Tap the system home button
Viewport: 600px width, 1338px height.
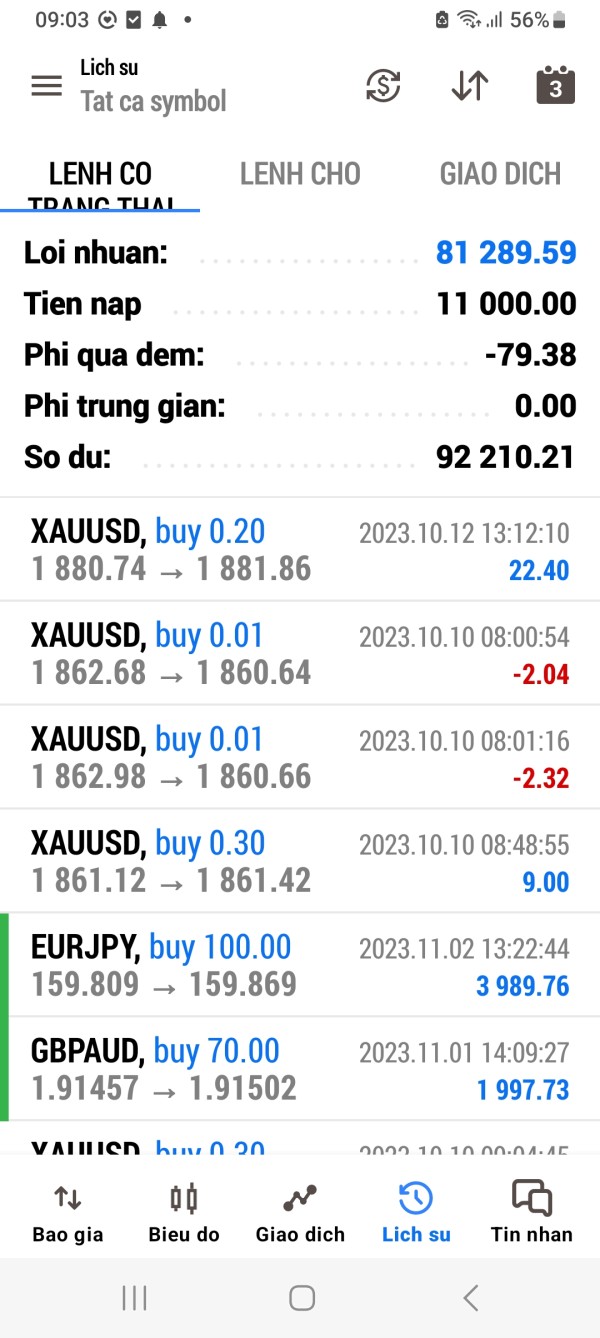coord(301,1298)
